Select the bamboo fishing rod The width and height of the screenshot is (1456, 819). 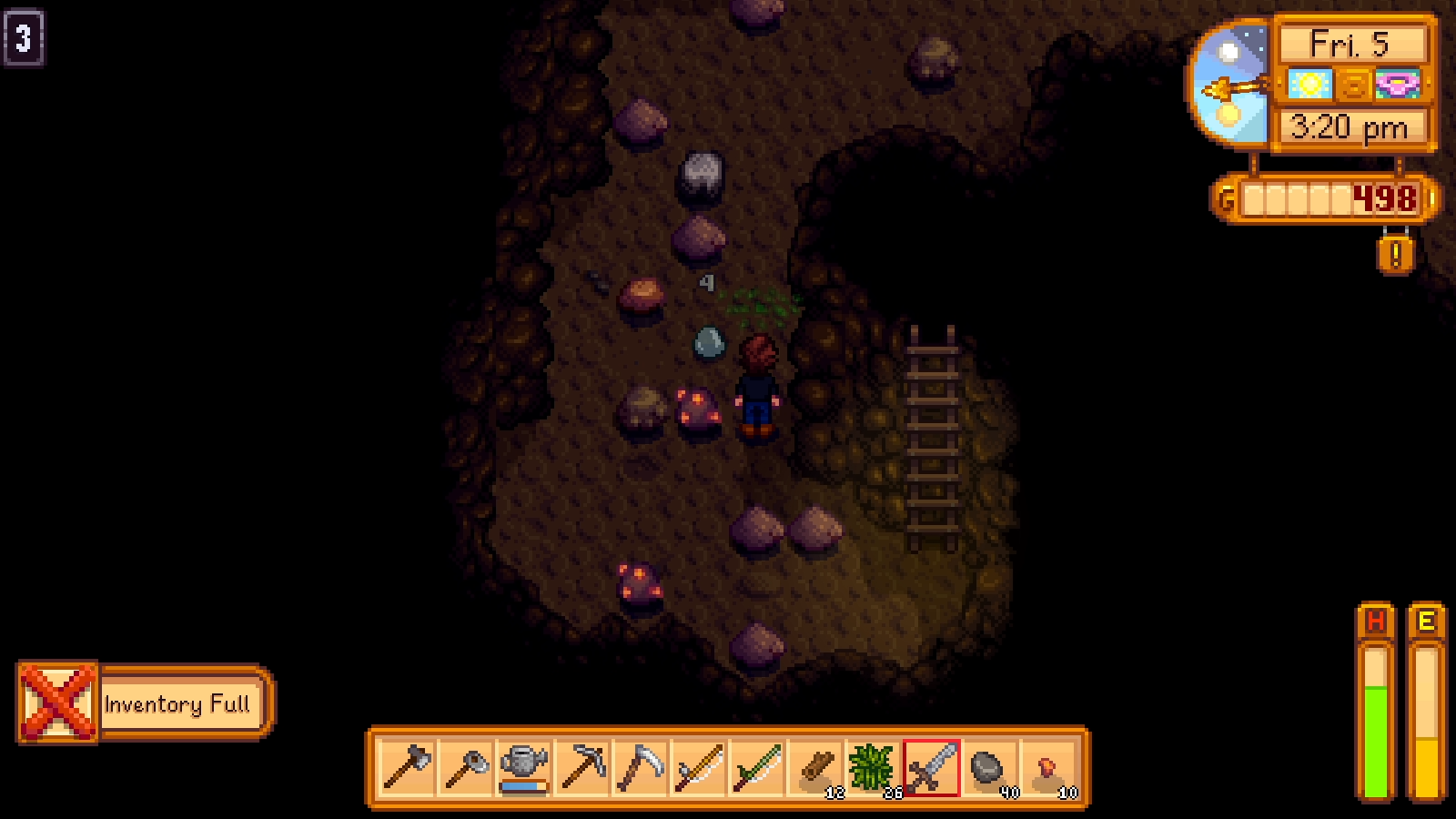699,768
